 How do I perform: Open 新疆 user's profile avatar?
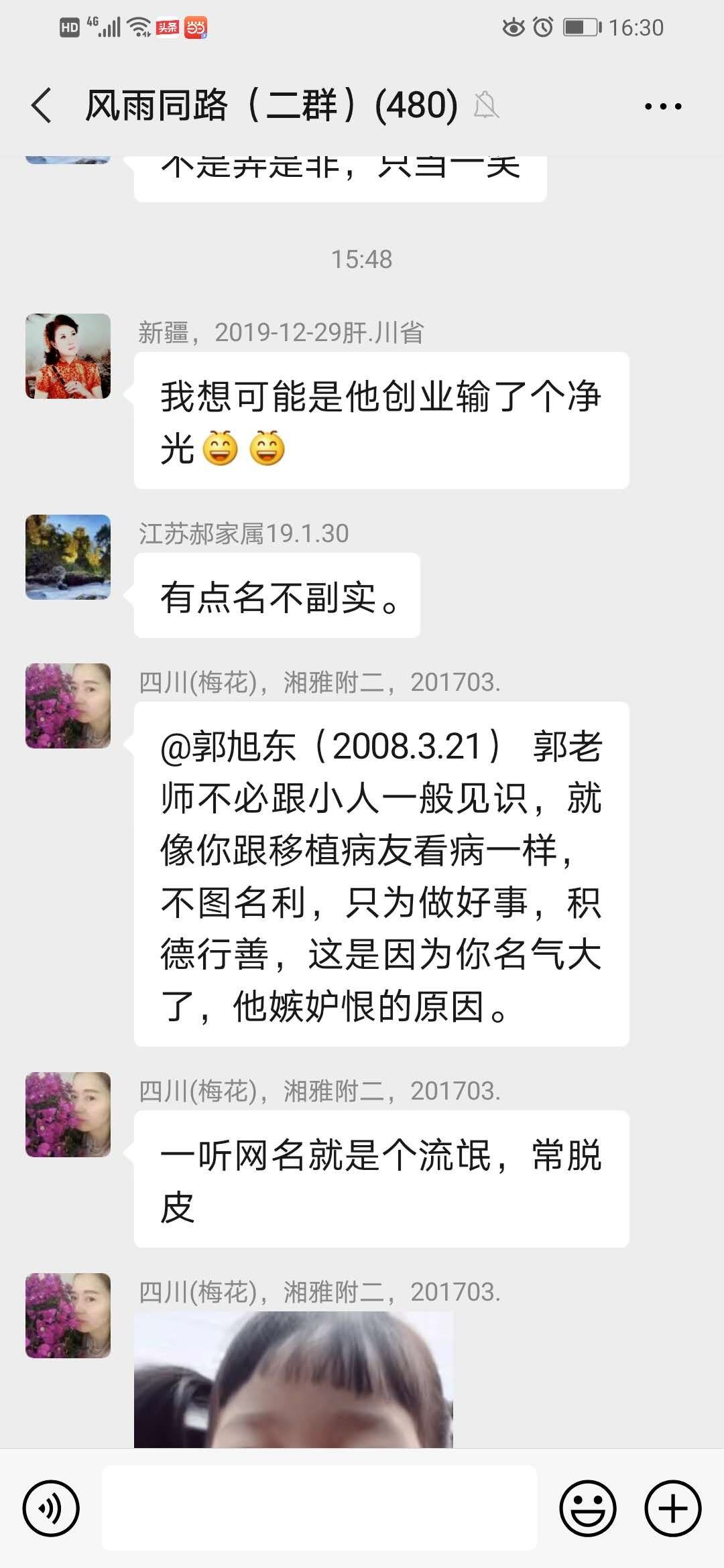point(68,356)
